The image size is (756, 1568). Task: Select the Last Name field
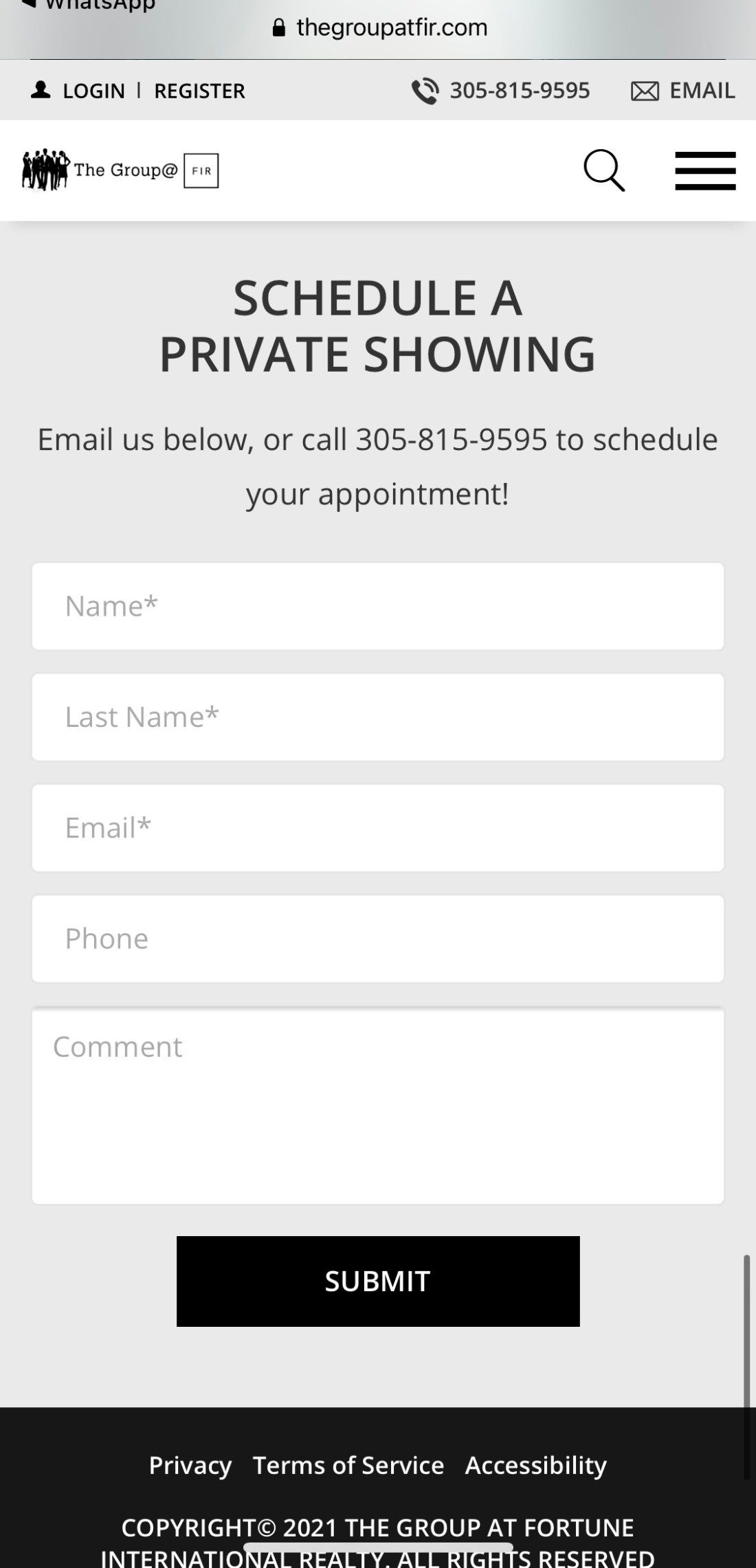point(378,717)
